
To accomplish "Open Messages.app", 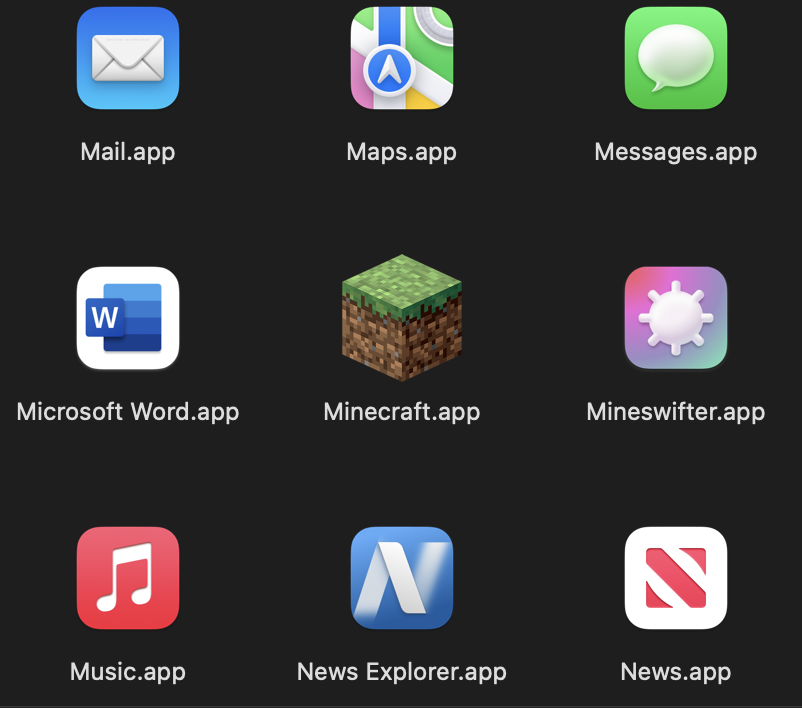I will tap(675, 59).
